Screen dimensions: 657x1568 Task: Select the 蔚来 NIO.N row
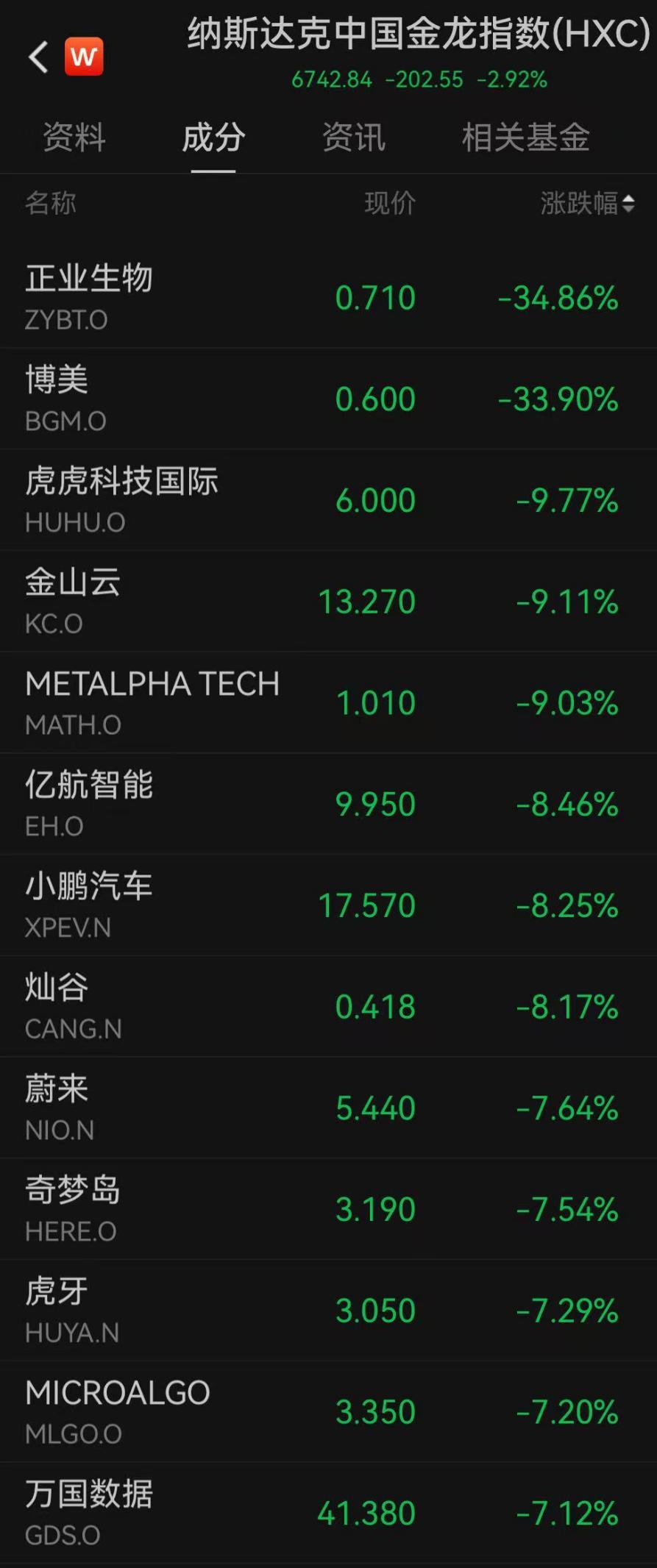click(x=328, y=1107)
